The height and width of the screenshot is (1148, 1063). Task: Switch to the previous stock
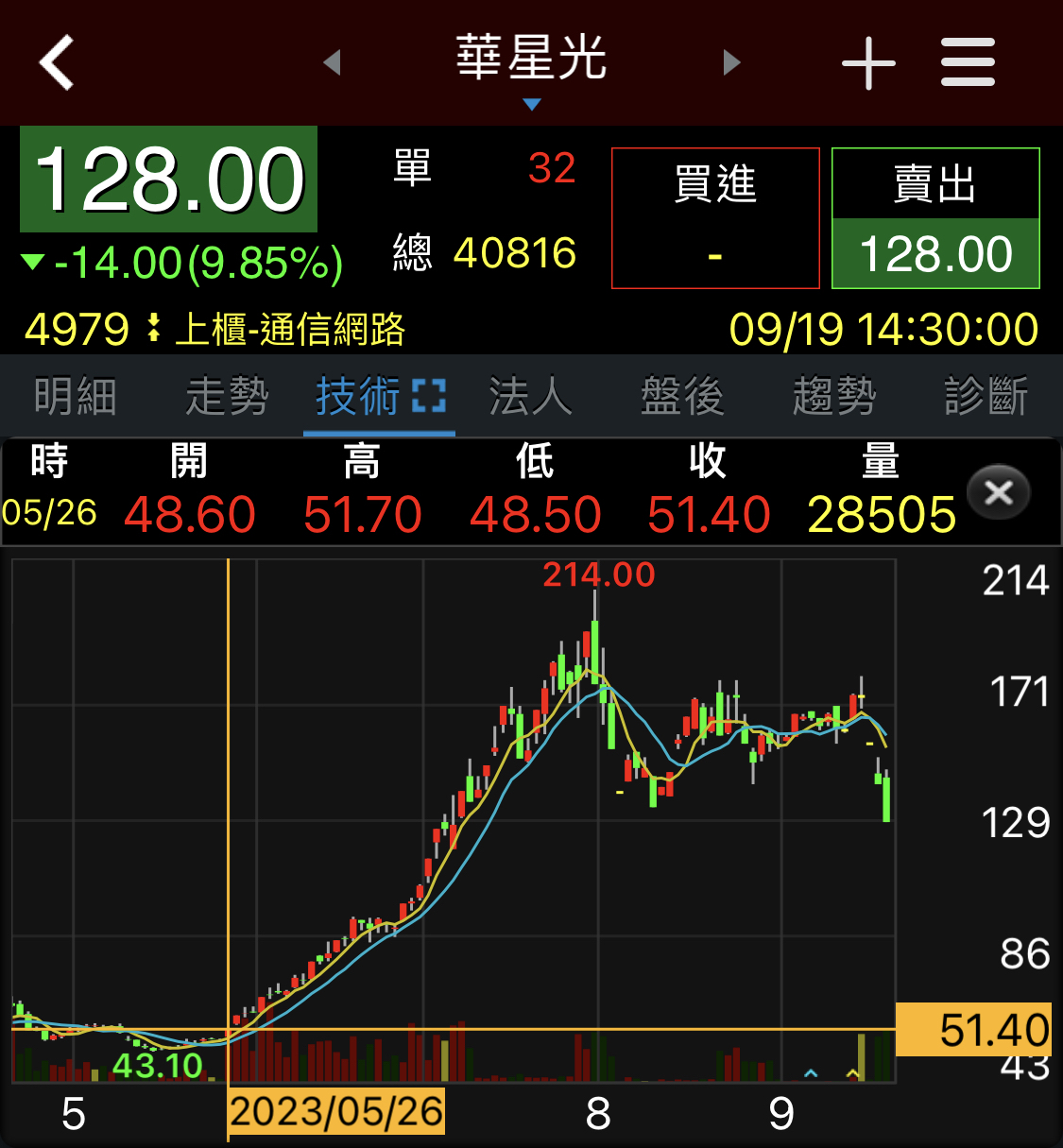click(x=332, y=63)
